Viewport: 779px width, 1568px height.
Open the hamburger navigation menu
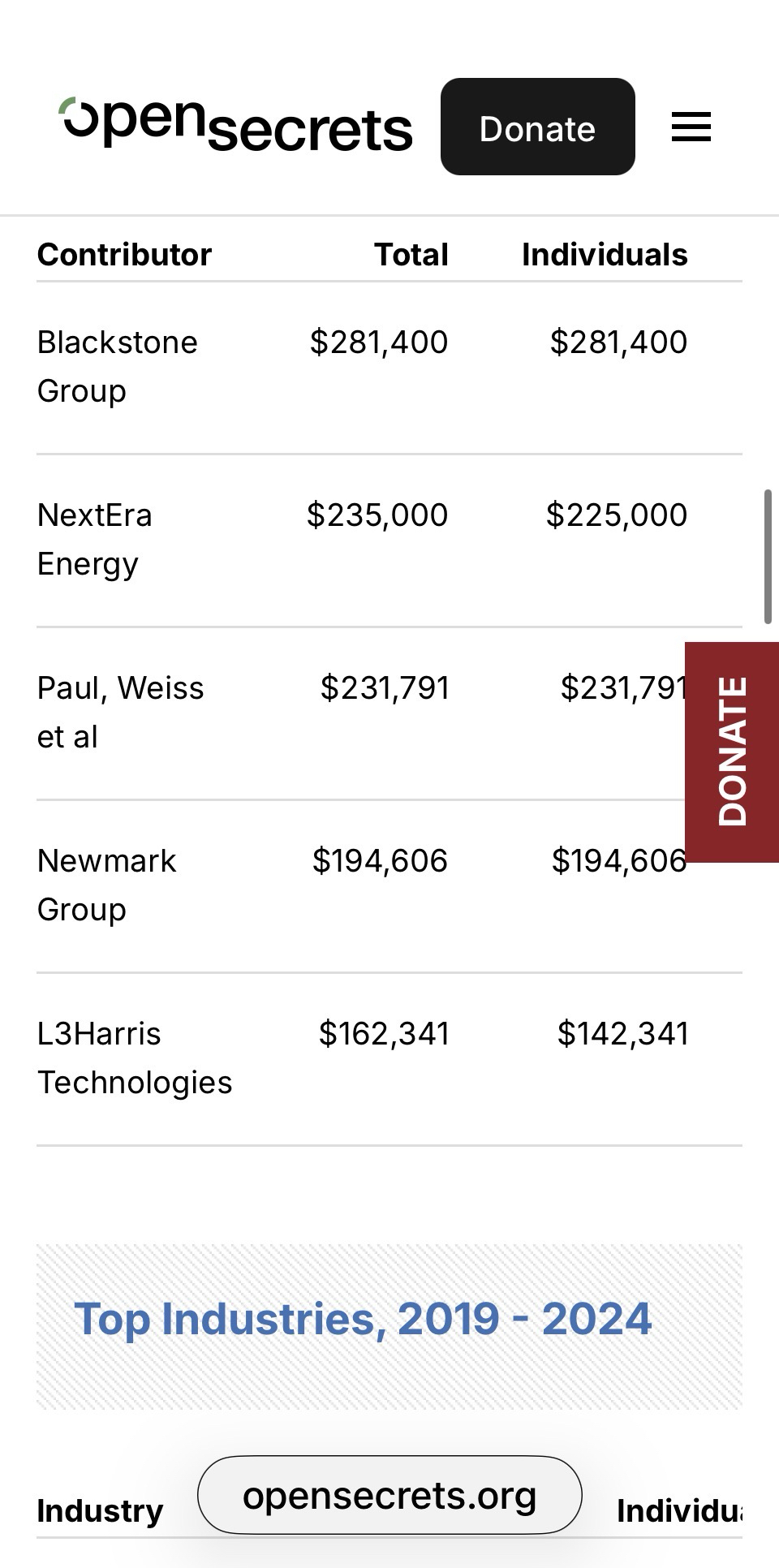point(691,127)
